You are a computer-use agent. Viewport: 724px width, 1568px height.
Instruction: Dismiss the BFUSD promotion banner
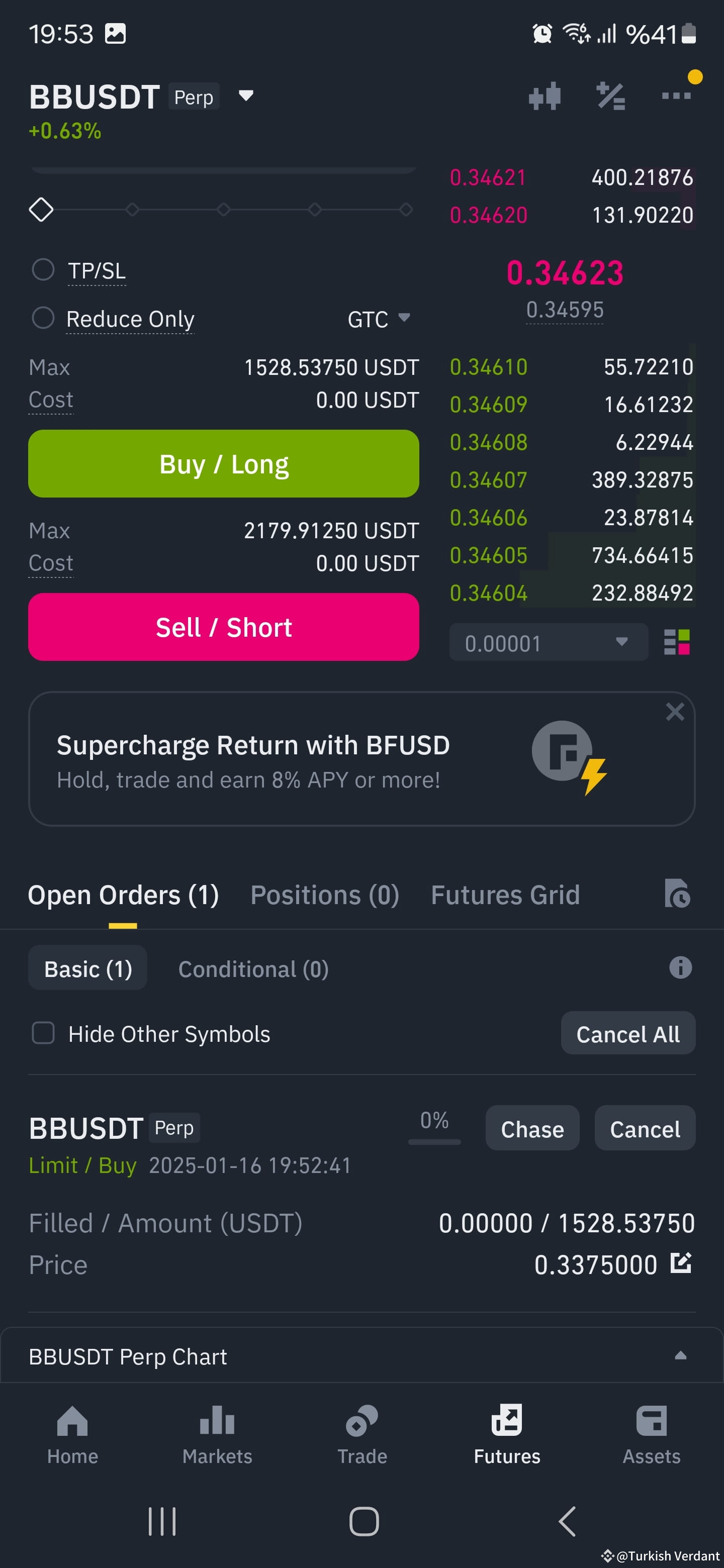pyautogui.click(x=675, y=712)
